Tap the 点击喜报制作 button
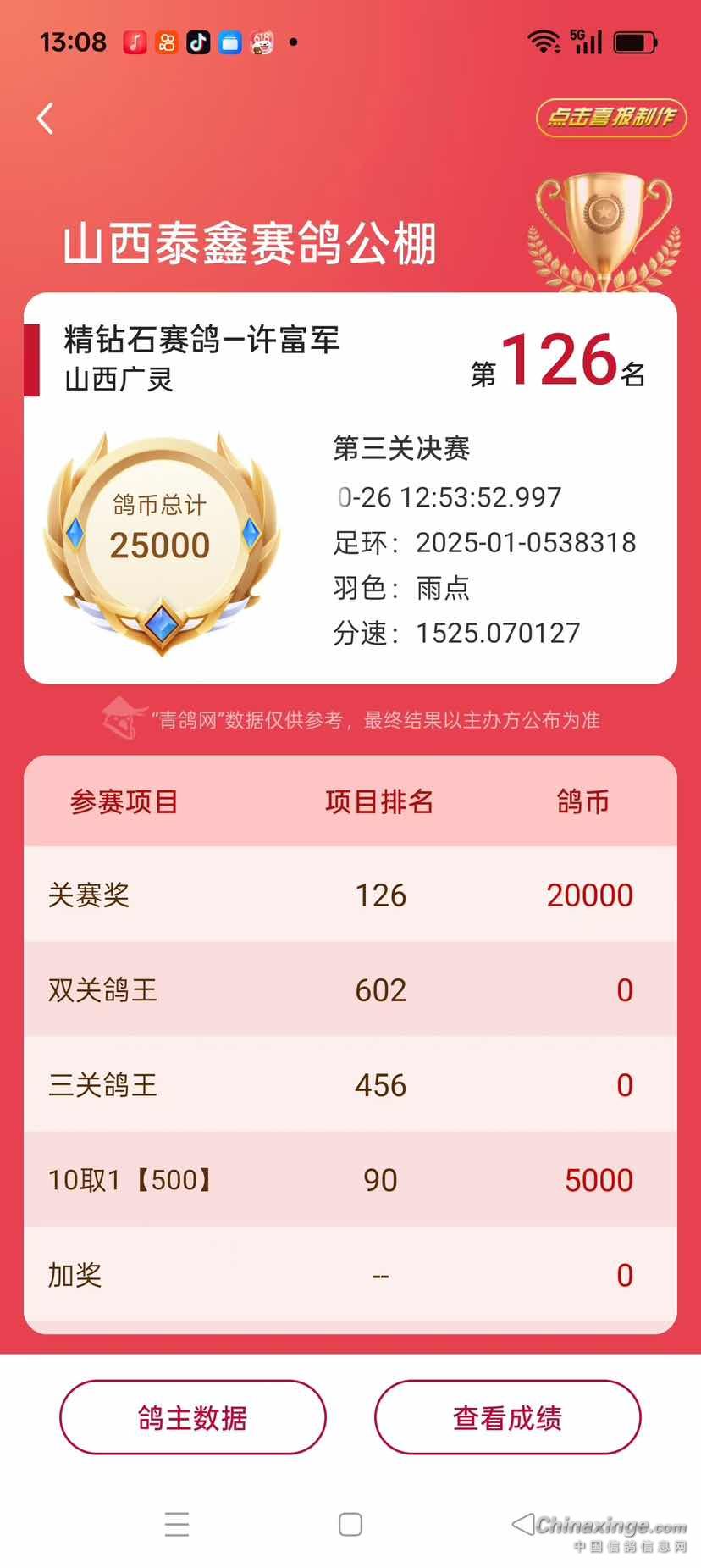 click(610, 117)
